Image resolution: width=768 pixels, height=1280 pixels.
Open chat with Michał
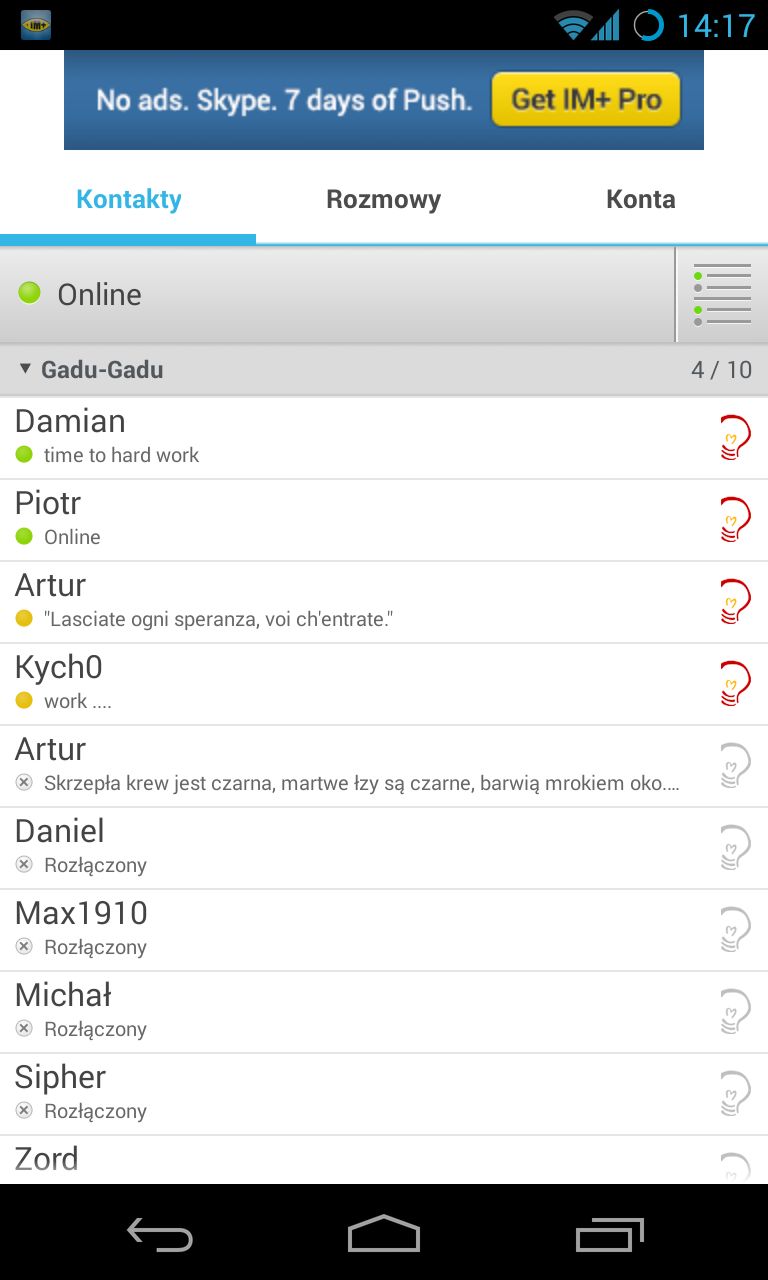click(384, 1012)
